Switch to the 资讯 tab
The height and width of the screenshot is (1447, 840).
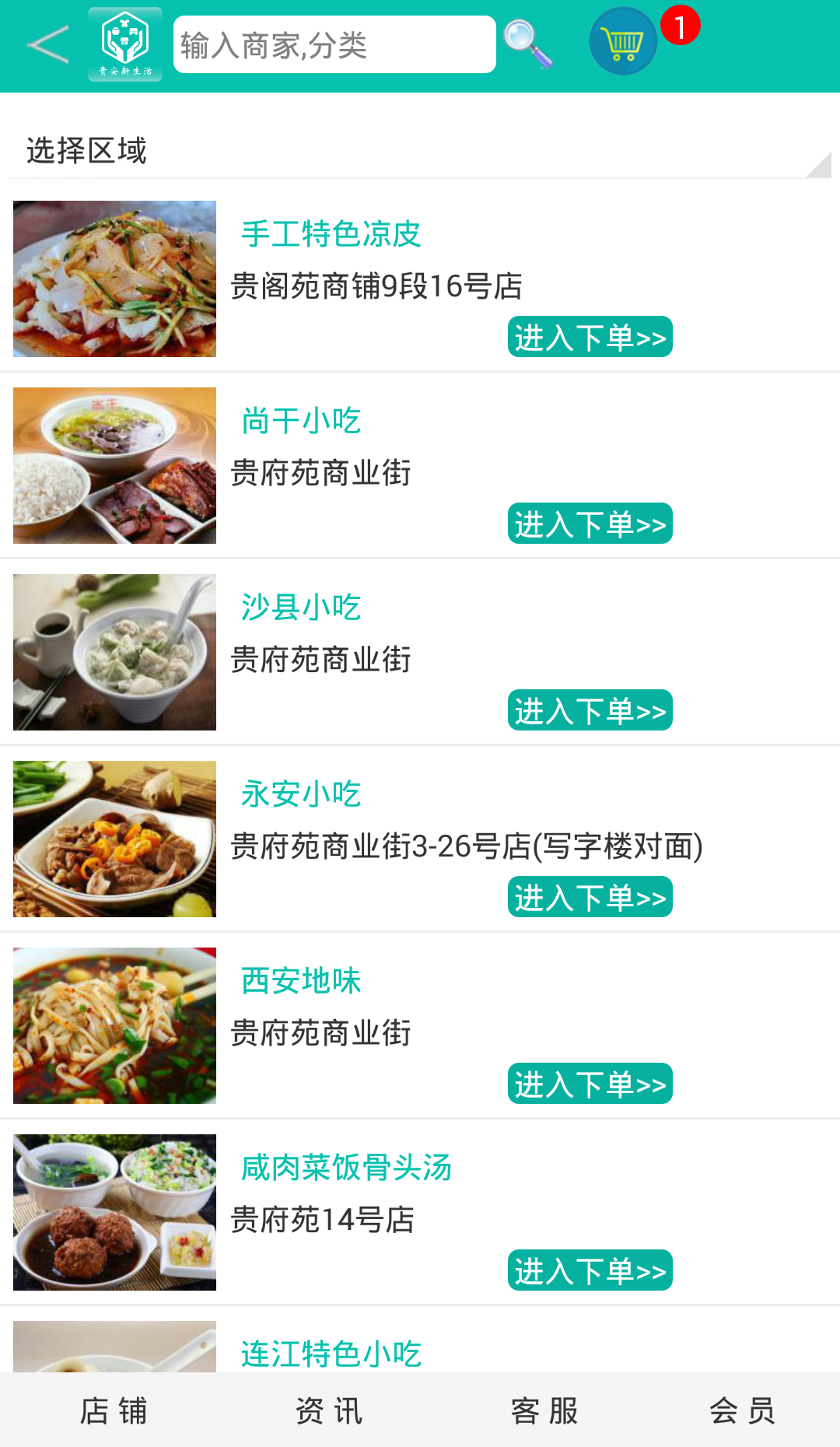click(329, 1410)
